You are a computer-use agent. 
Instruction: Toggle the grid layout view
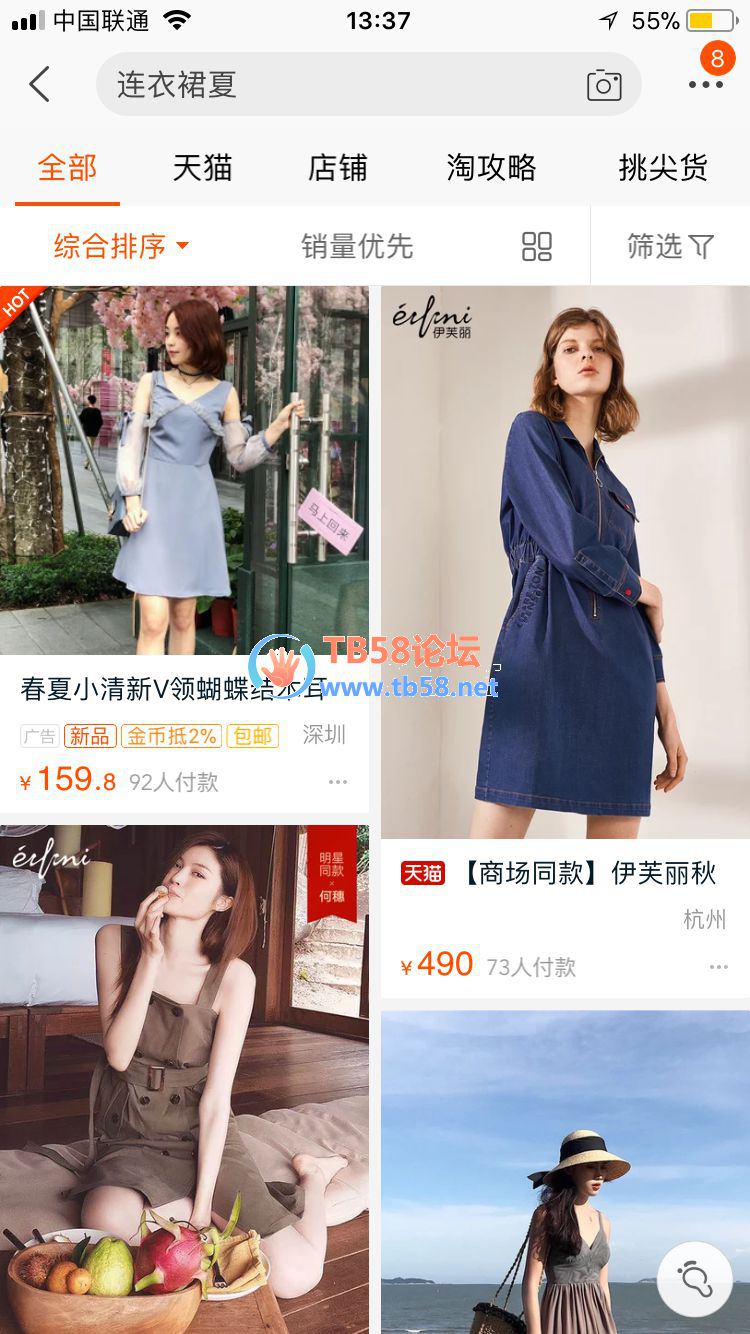pyautogui.click(x=537, y=247)
